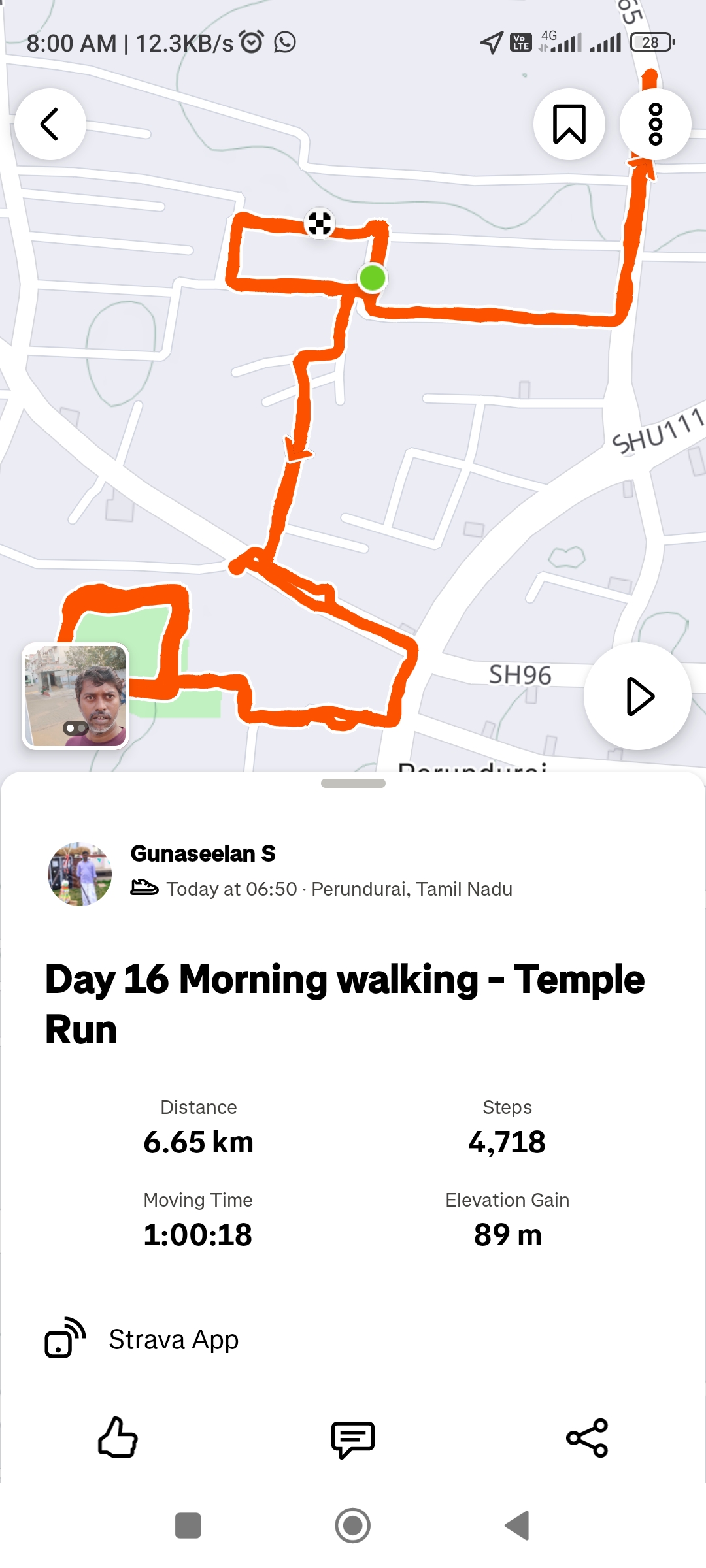The width and height of the screenshot is (706, 1568).
Task: Open the activity photo thumbnail
Action: 76,696
